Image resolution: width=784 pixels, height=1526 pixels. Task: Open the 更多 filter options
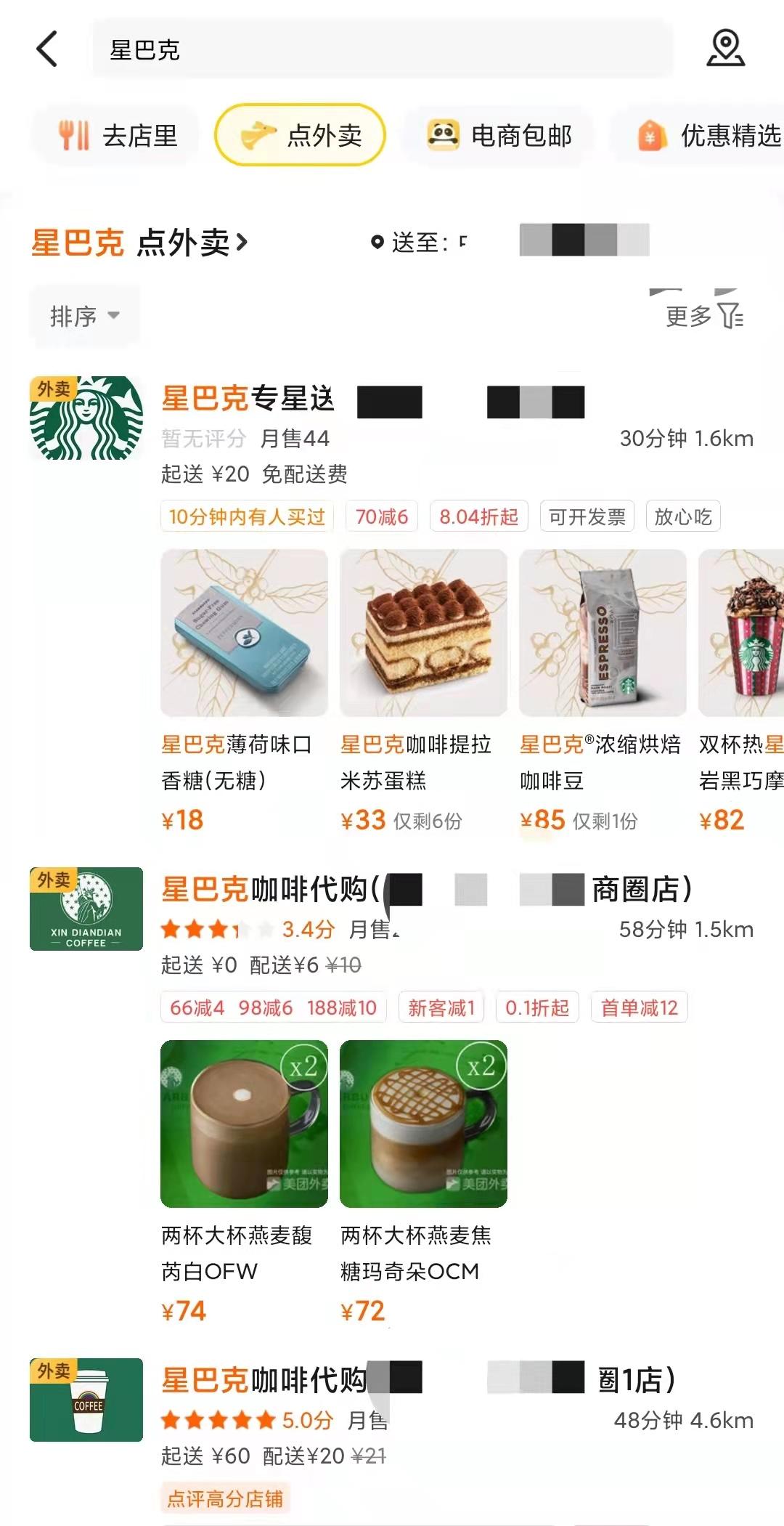[704, 316]
